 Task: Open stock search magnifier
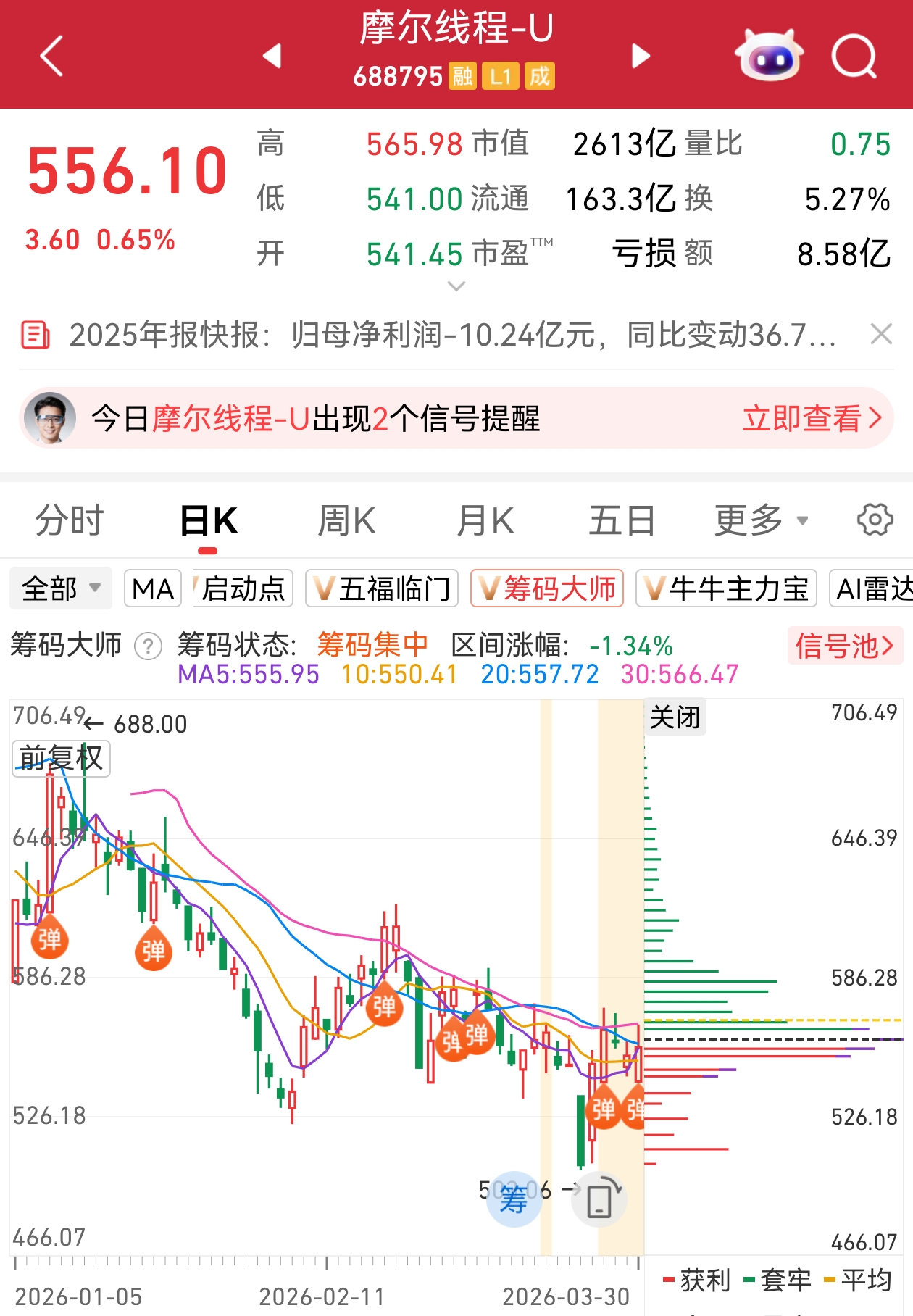[854, 56]
